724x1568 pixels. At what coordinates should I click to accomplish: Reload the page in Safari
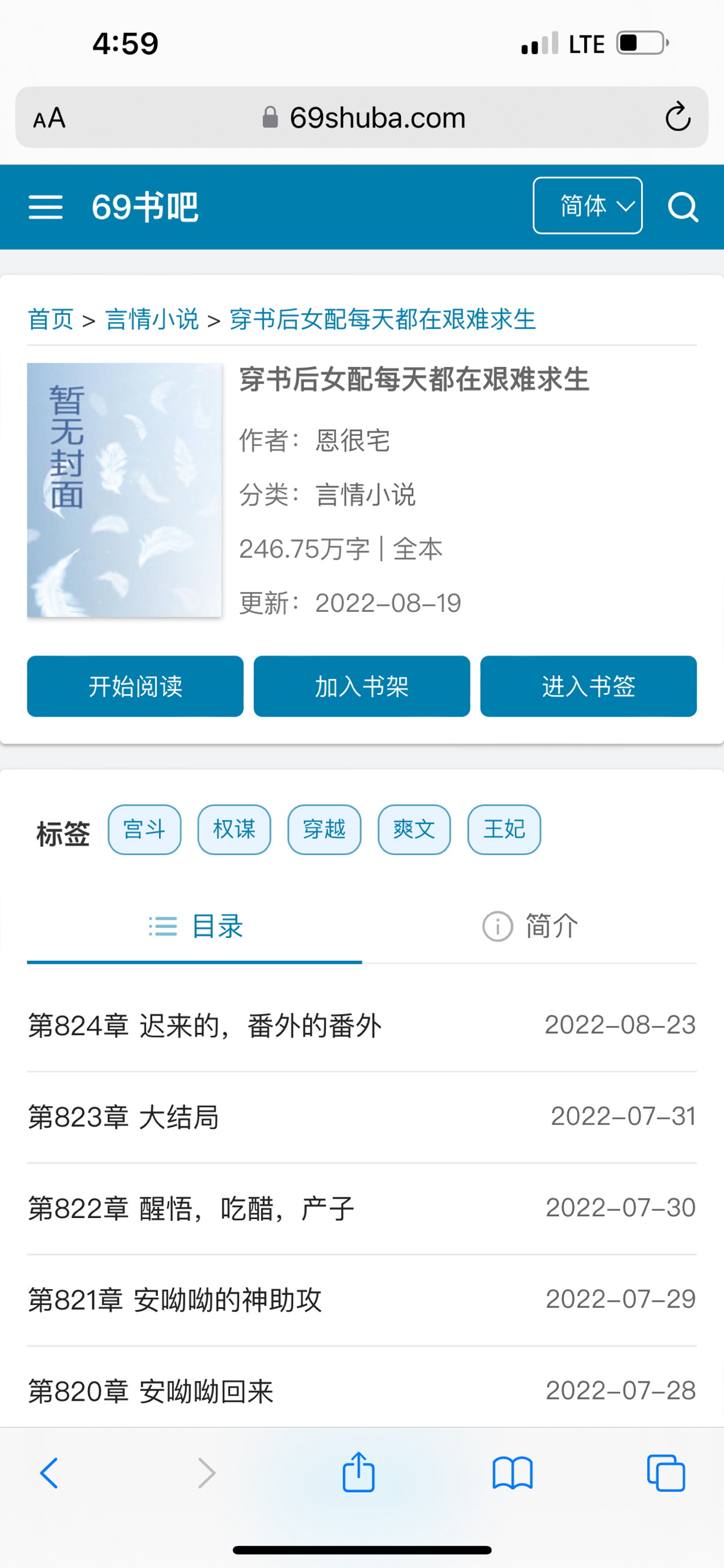(x=677, y=117)
